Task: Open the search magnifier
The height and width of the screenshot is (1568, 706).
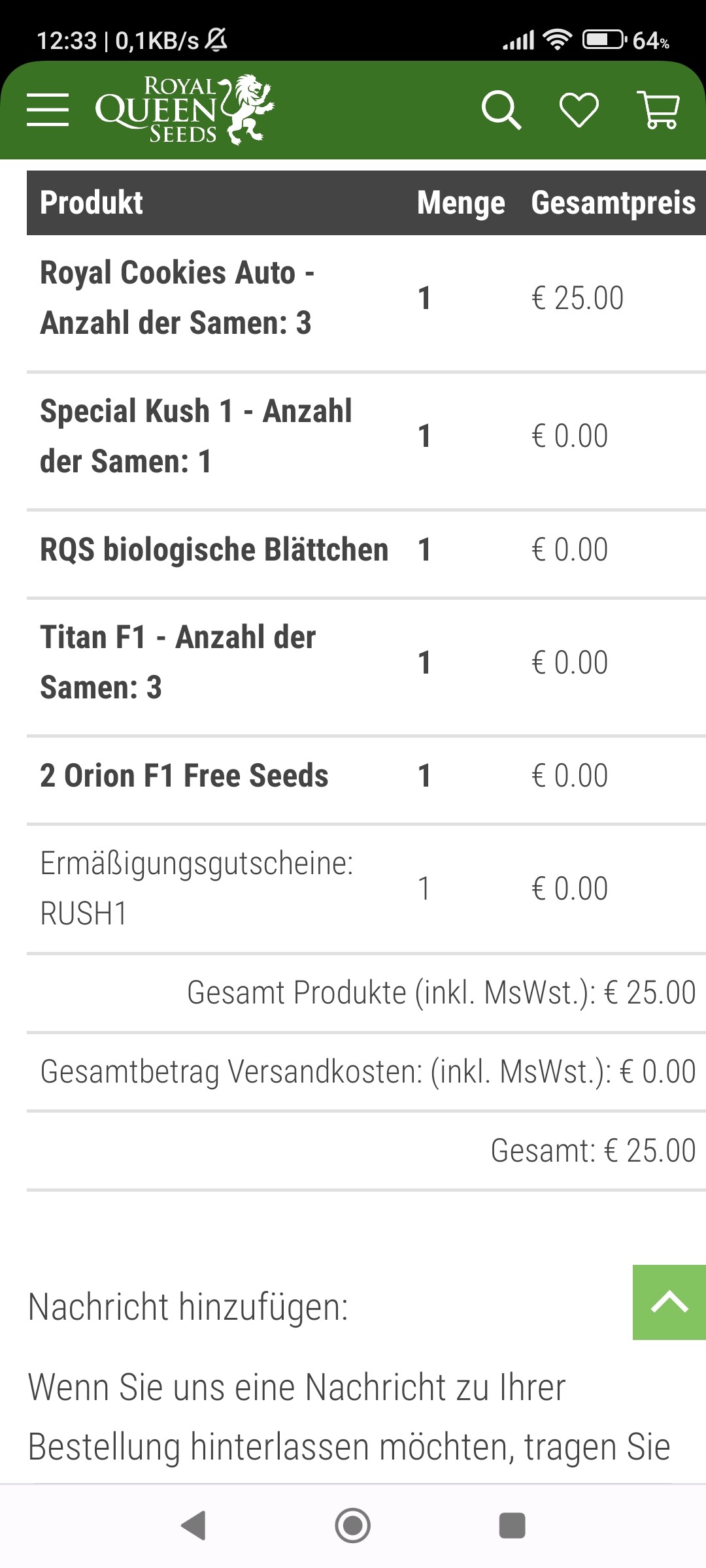Action: click(501, 110)
